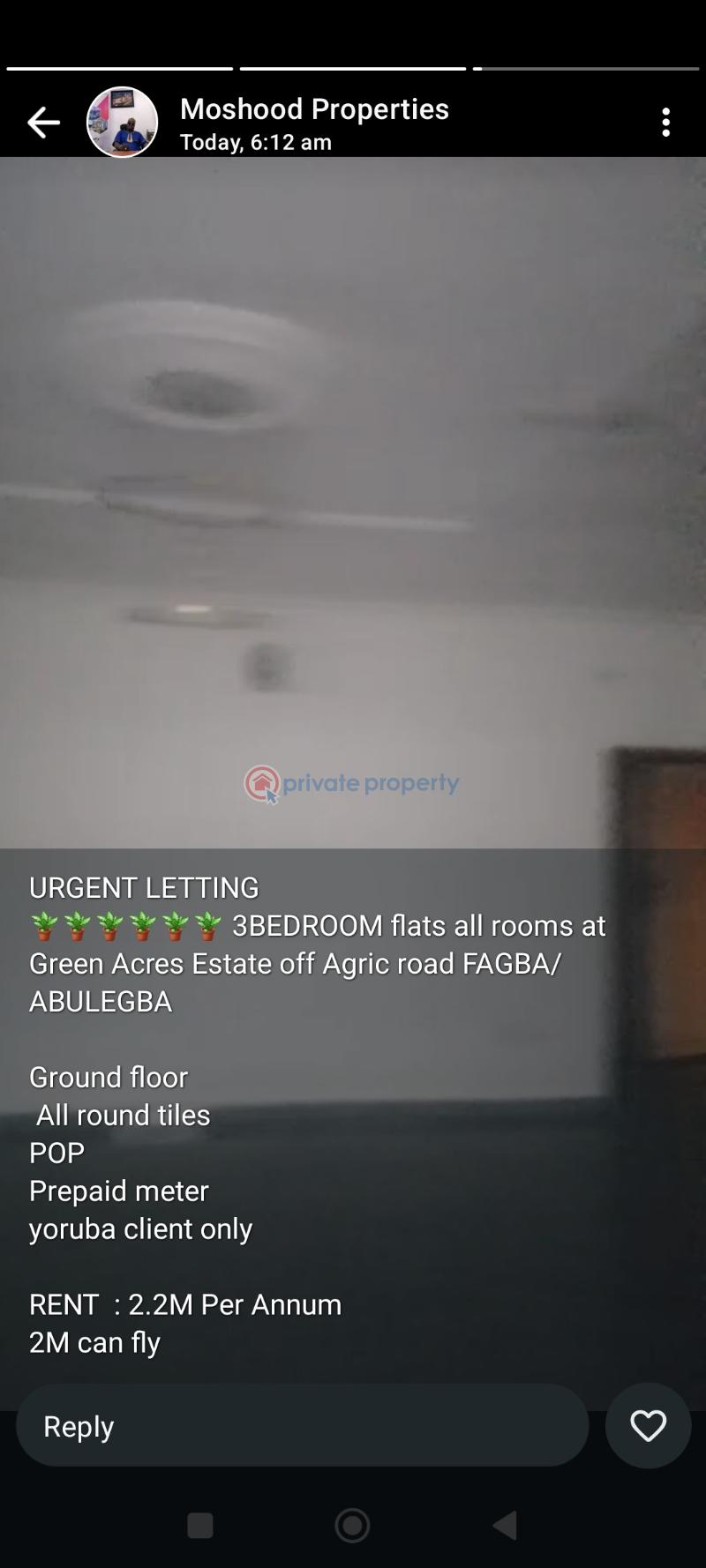This screenshot has height=1568, width=706.
Task: Tap the Android back navigation triangle
Action: click(505, 1525)
